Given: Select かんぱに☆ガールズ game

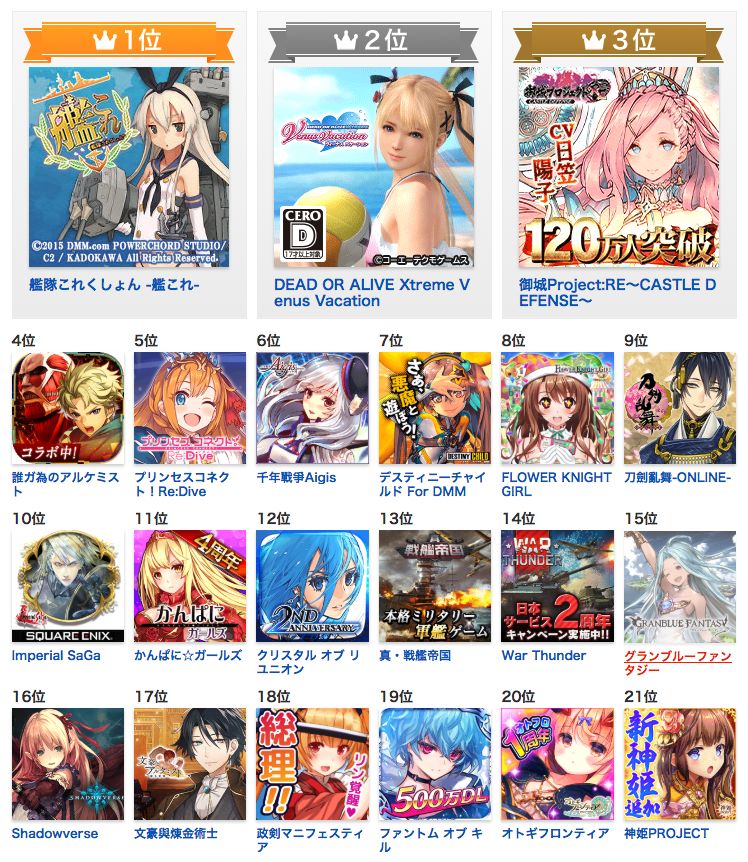Looking at the screenshot, I should pos(190,586).
